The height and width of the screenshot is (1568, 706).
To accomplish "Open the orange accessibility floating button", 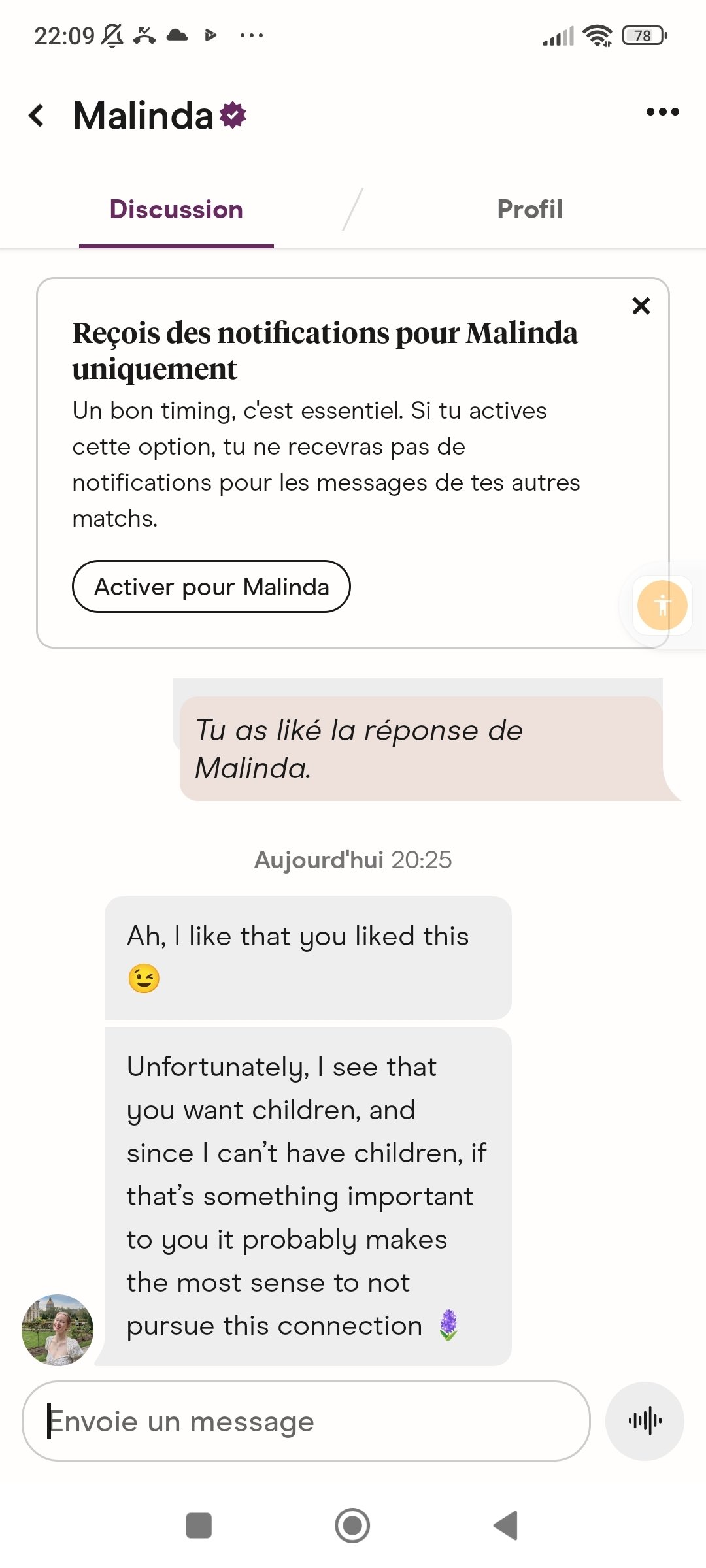I will tap(662, 606).
